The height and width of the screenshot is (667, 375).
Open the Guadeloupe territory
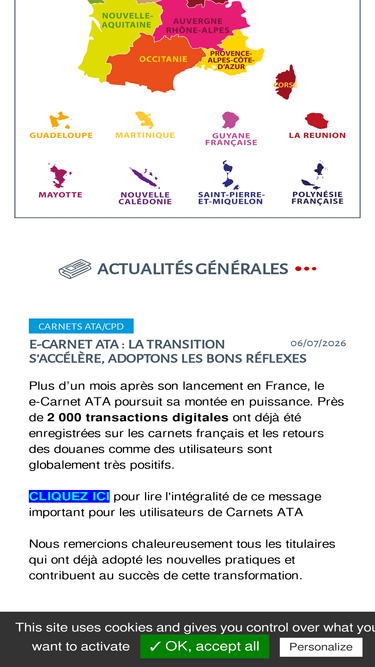[61, 125]
